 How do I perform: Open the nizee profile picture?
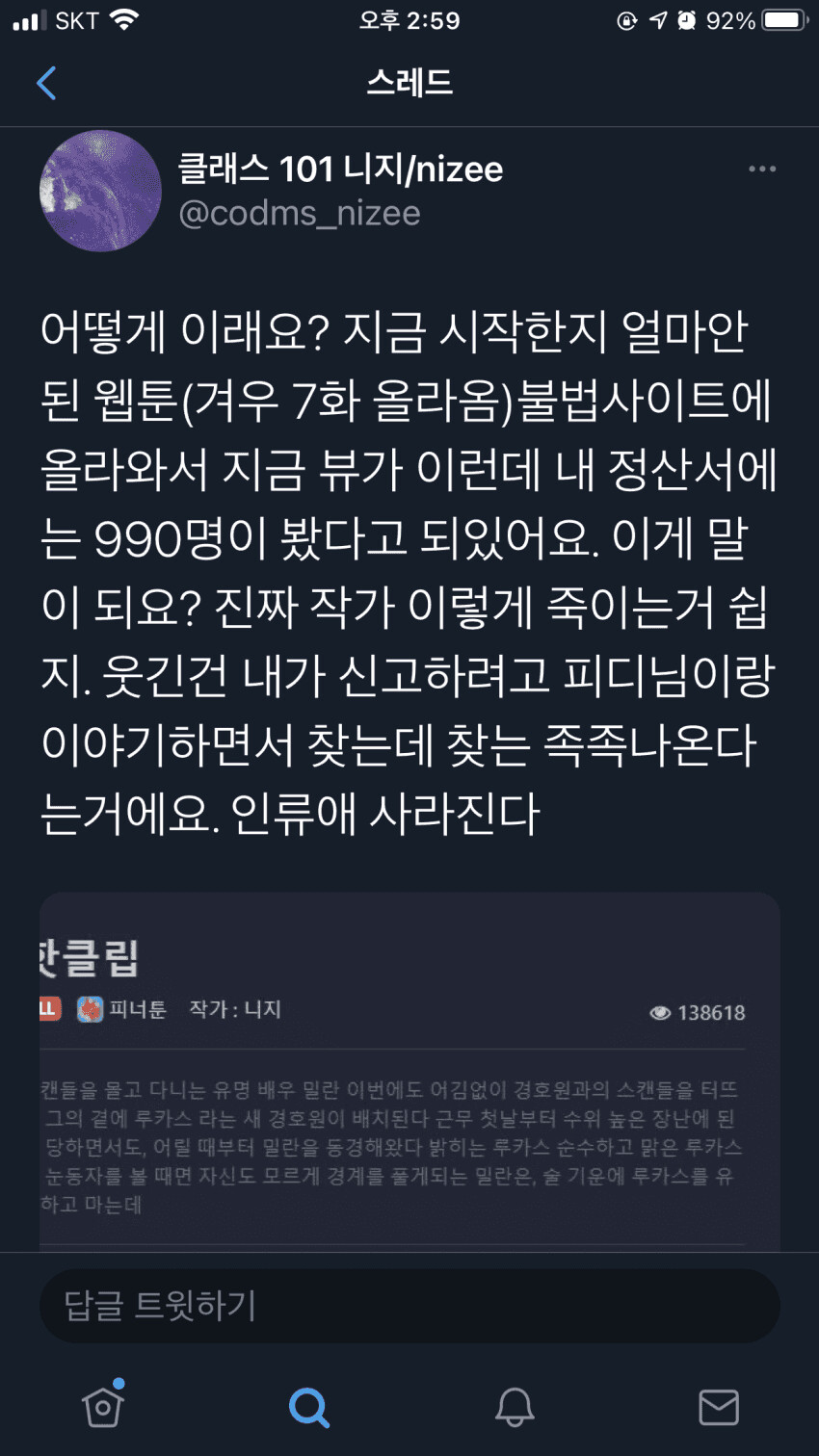[100, 191]
